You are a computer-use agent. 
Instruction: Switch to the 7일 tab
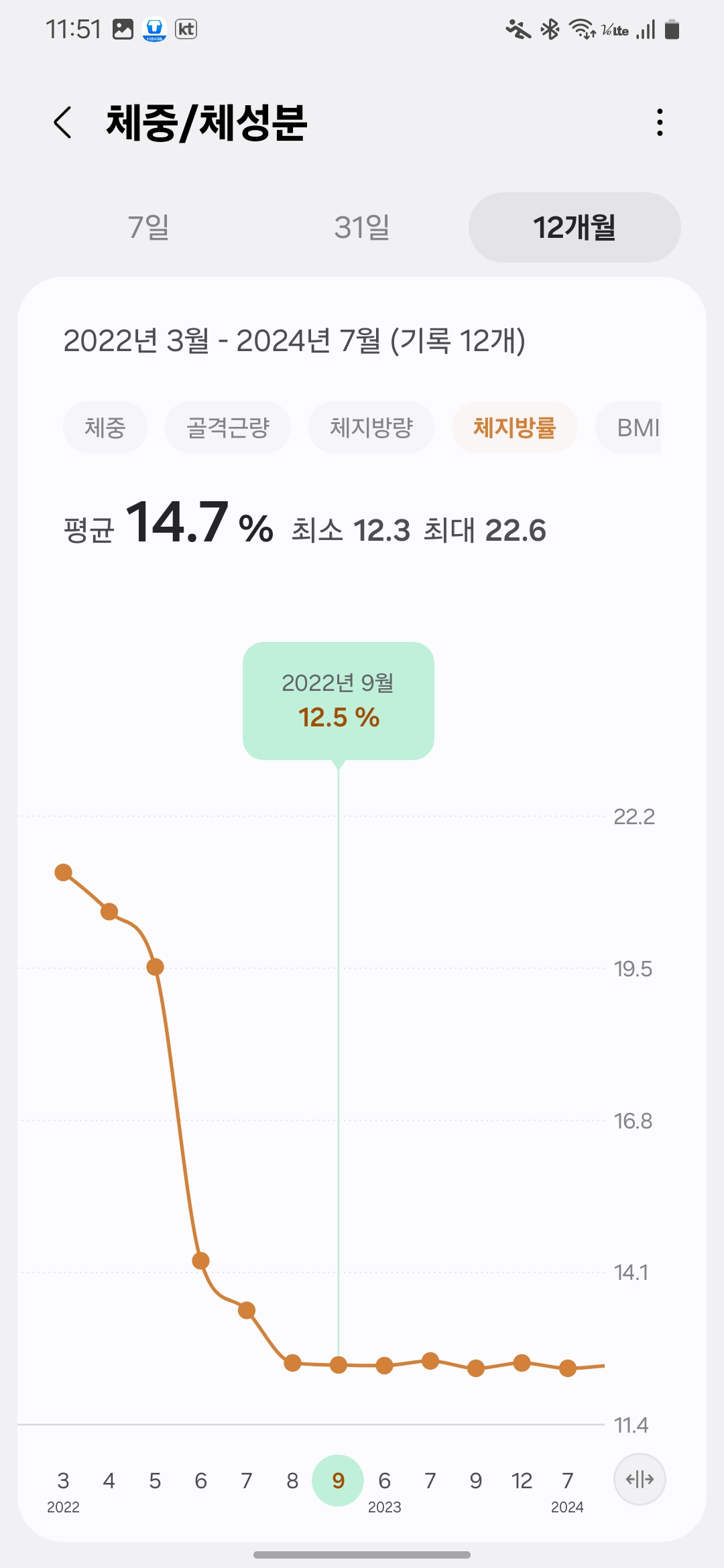click(x=149, y=228)
